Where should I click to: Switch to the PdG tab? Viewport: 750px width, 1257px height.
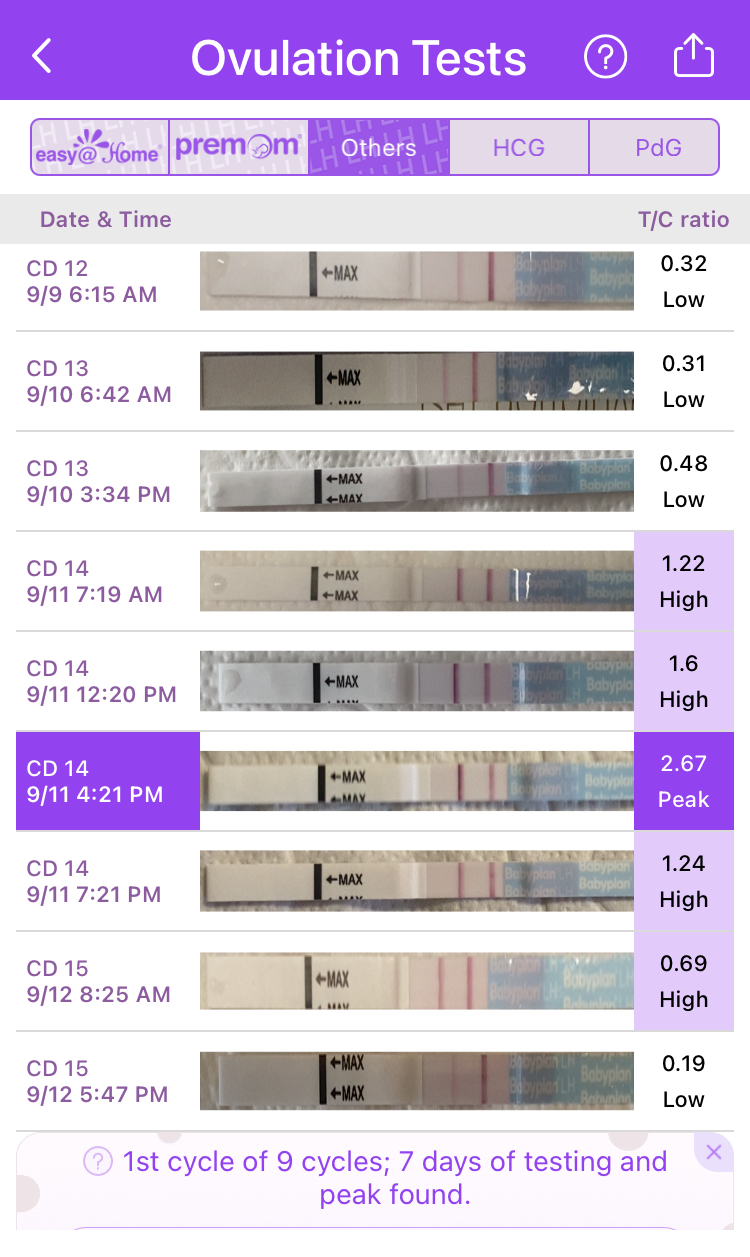tap(658, 148)
